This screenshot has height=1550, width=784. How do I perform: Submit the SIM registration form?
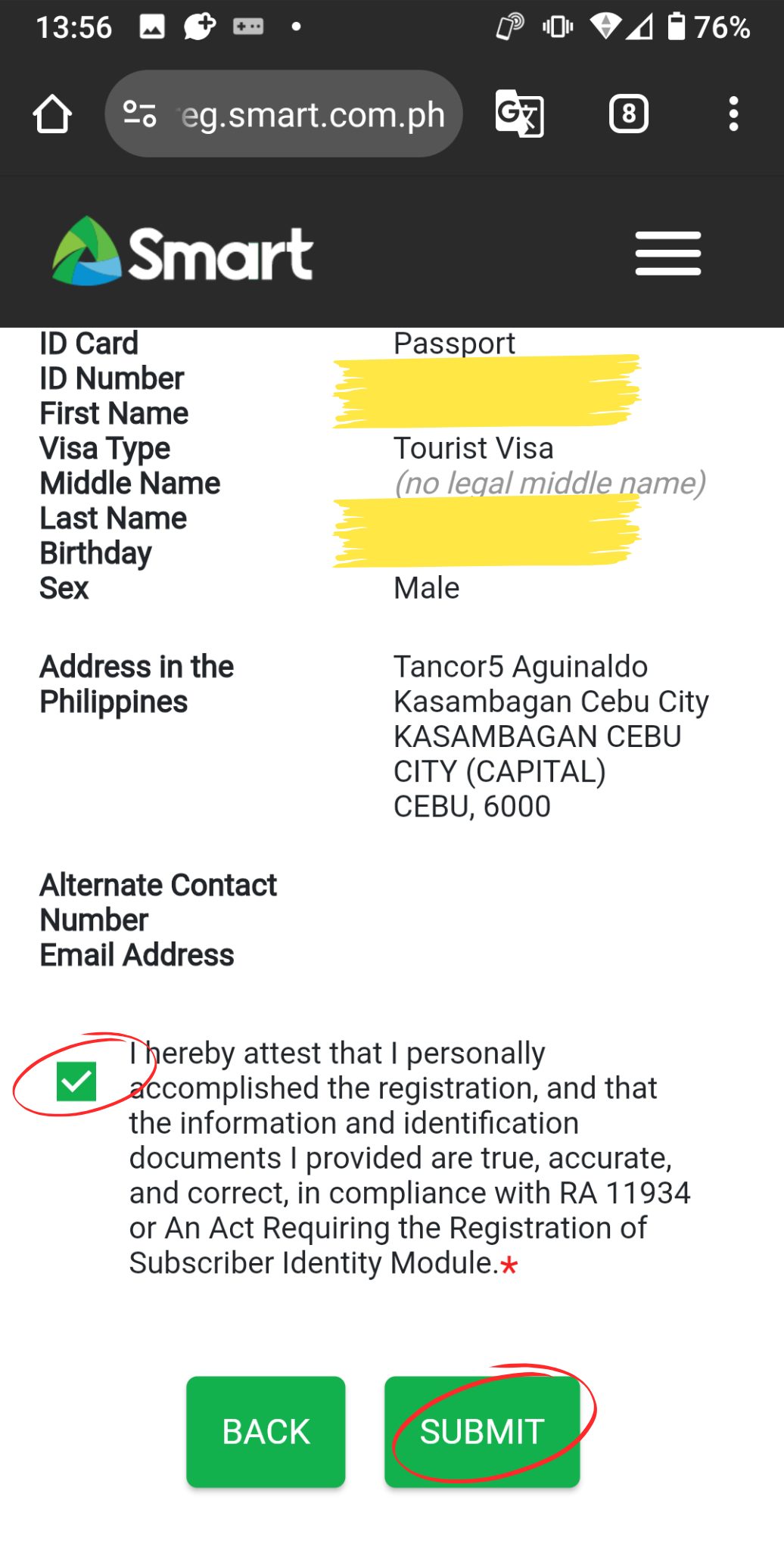point(482,1431)
